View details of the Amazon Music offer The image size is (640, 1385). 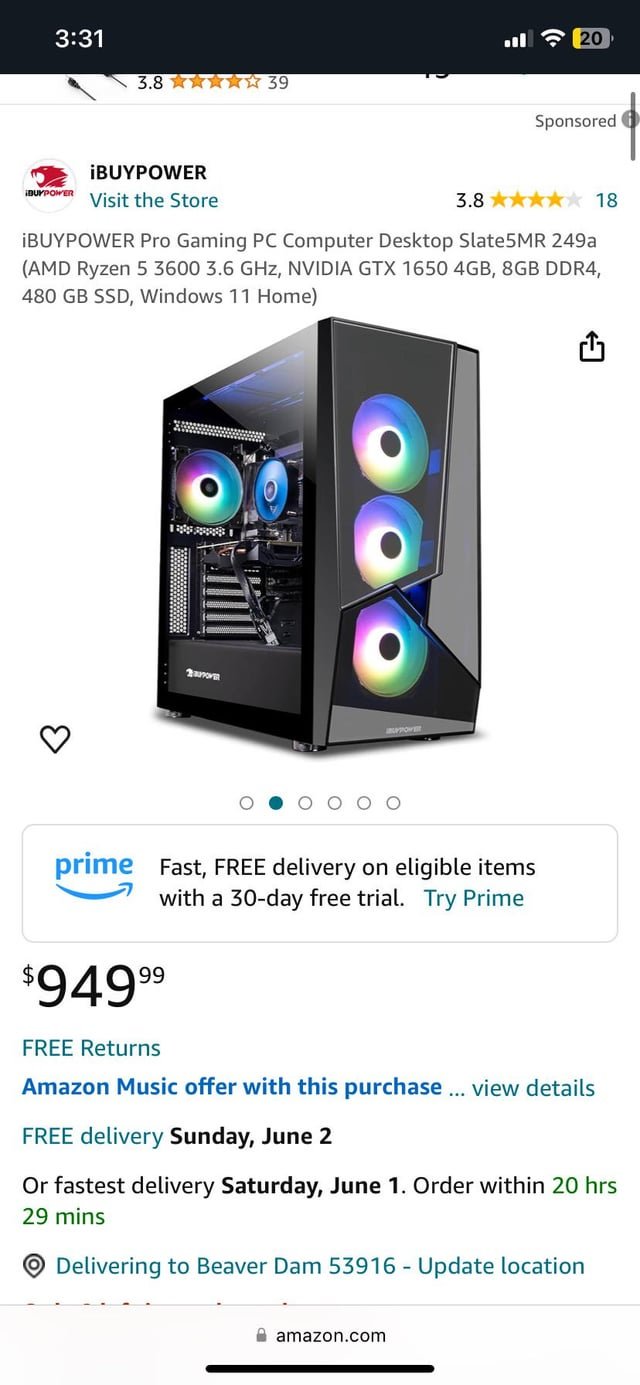pos(533,1088)
